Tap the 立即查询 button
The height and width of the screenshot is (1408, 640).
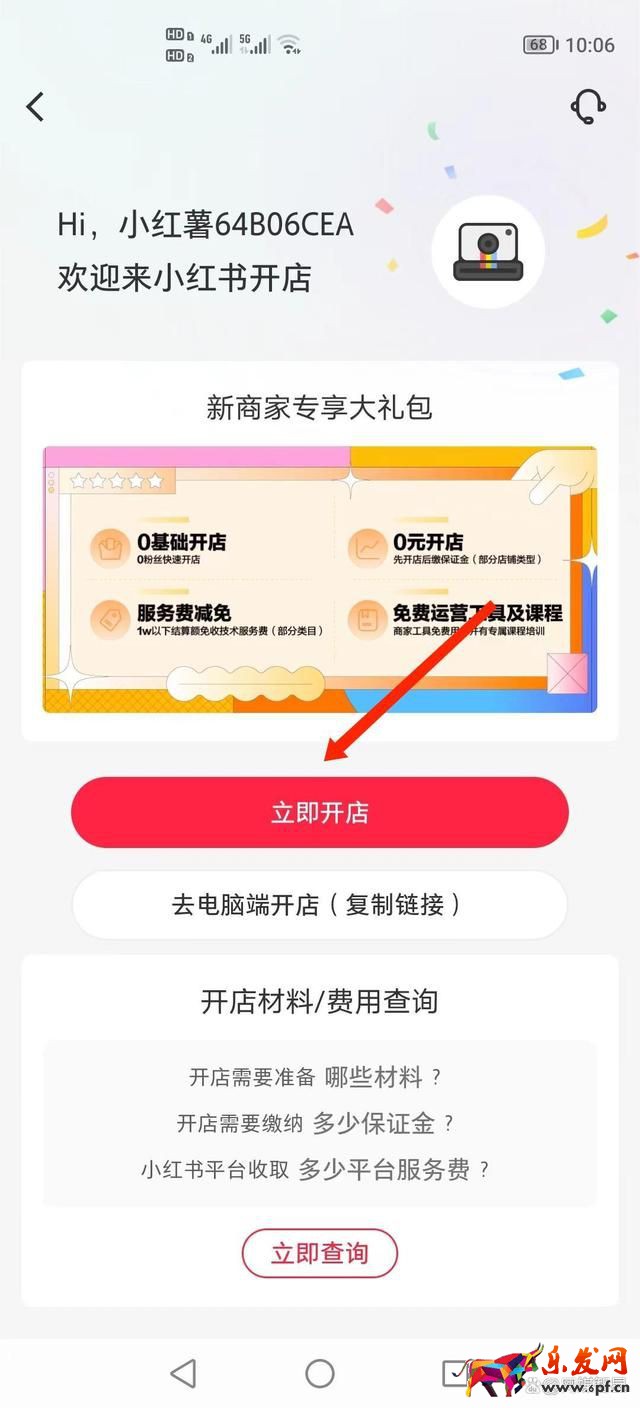click(320, 1252)
